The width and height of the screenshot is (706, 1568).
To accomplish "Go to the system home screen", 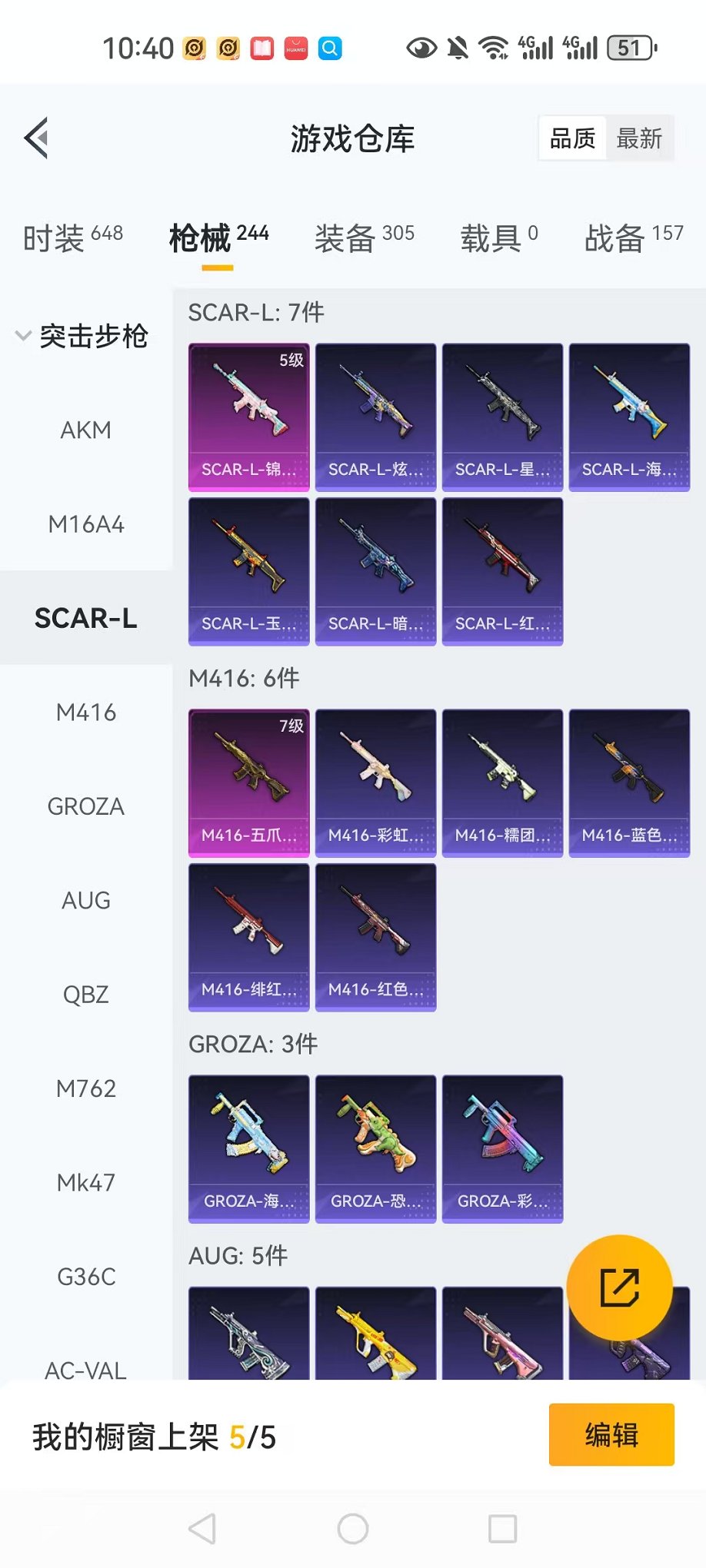I will [353, 1529].
